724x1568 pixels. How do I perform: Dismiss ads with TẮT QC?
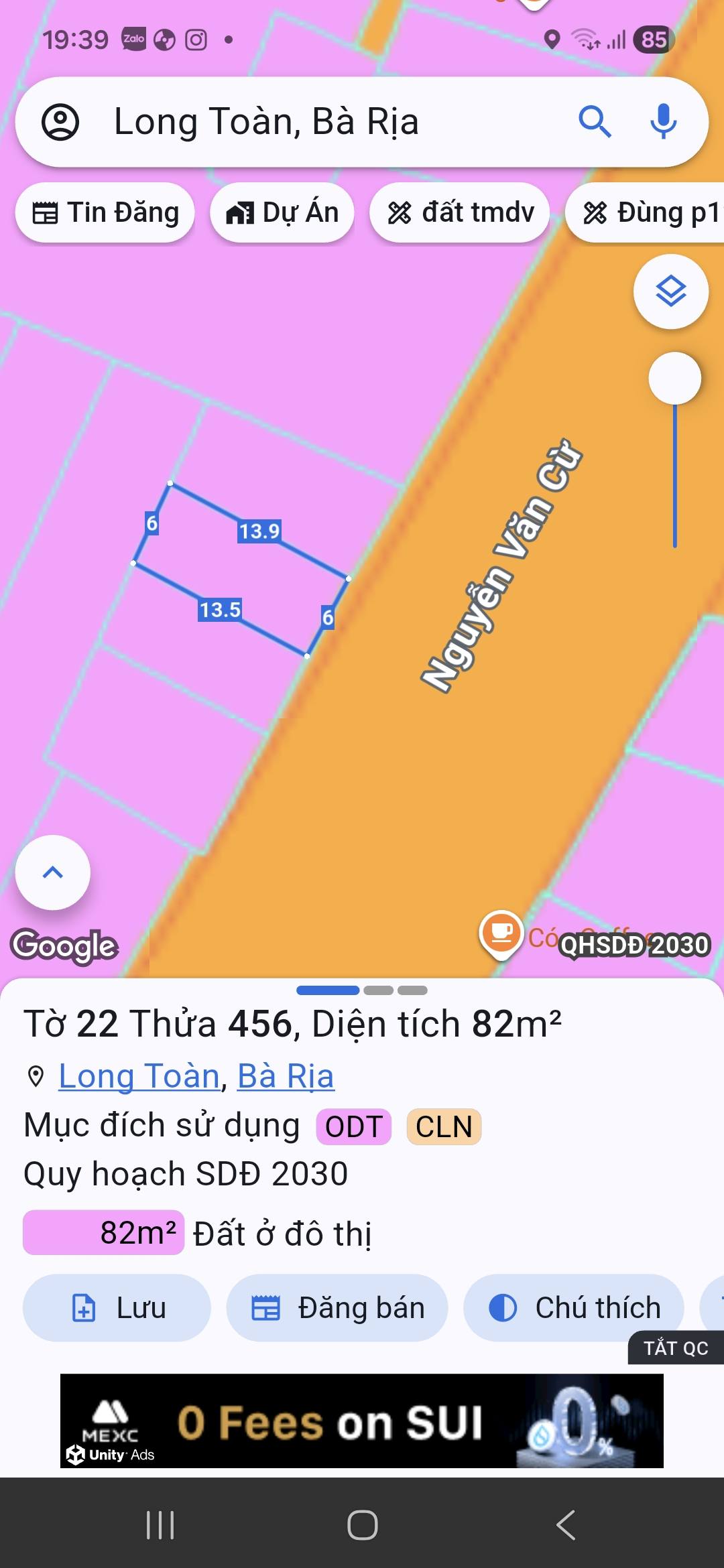[x=675, y=1348]
